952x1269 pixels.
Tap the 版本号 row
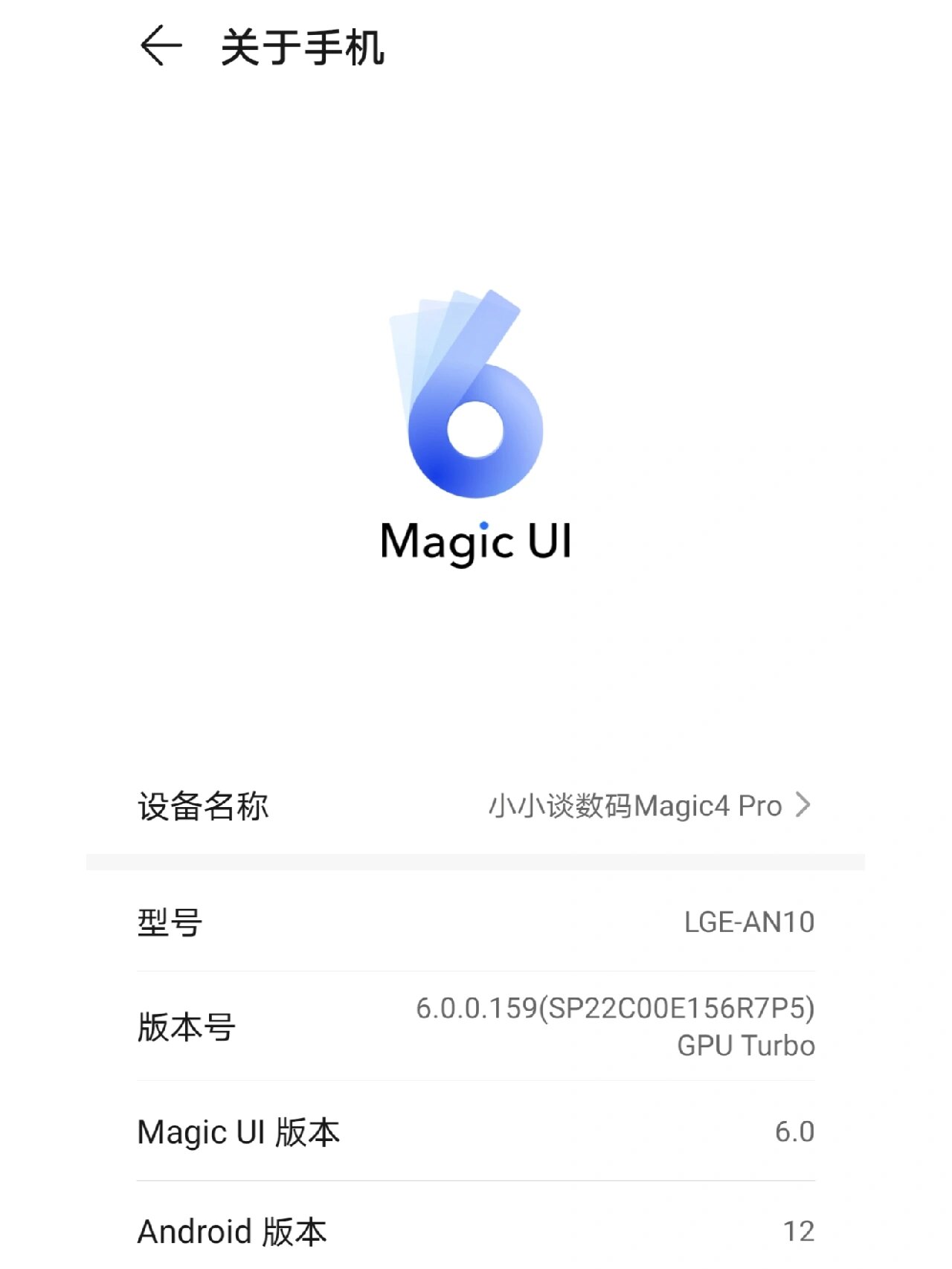476,1027
